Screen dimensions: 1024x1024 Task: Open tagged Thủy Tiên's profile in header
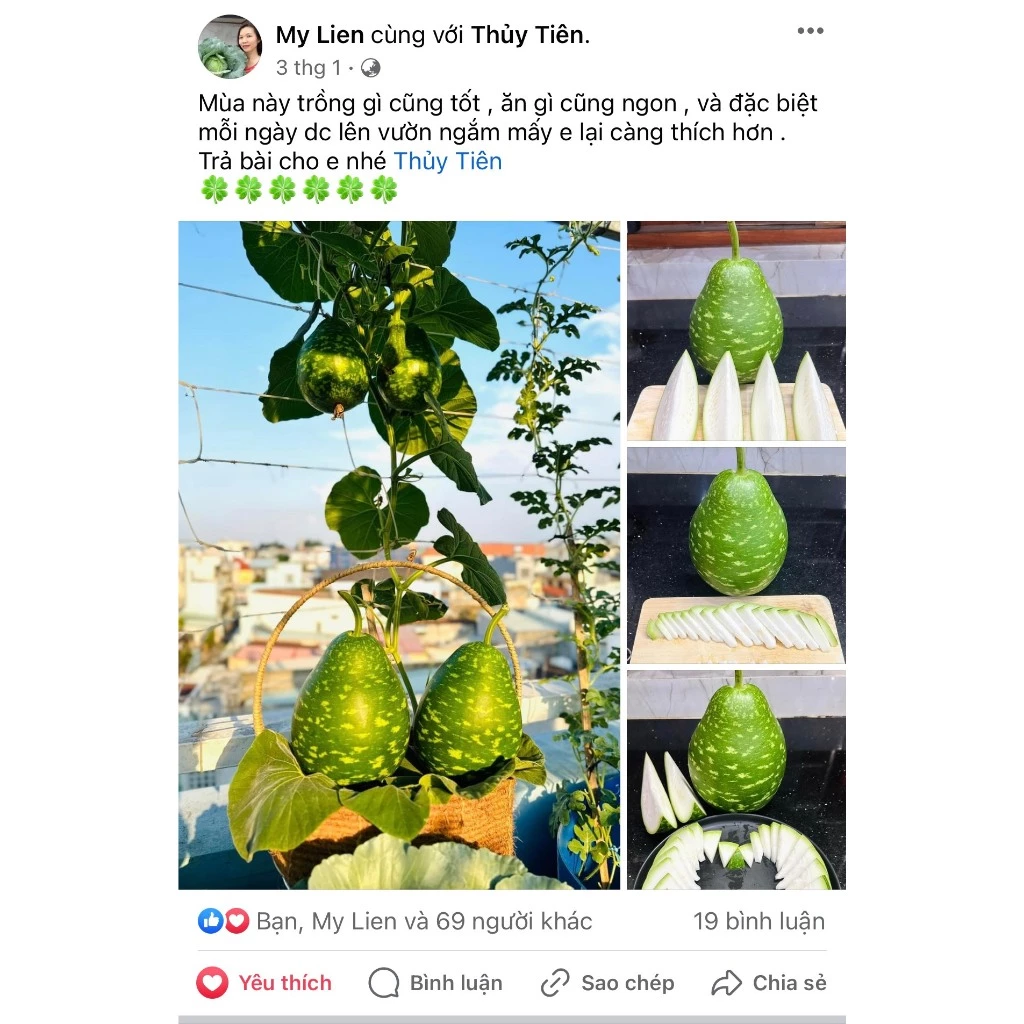[528, 35]
